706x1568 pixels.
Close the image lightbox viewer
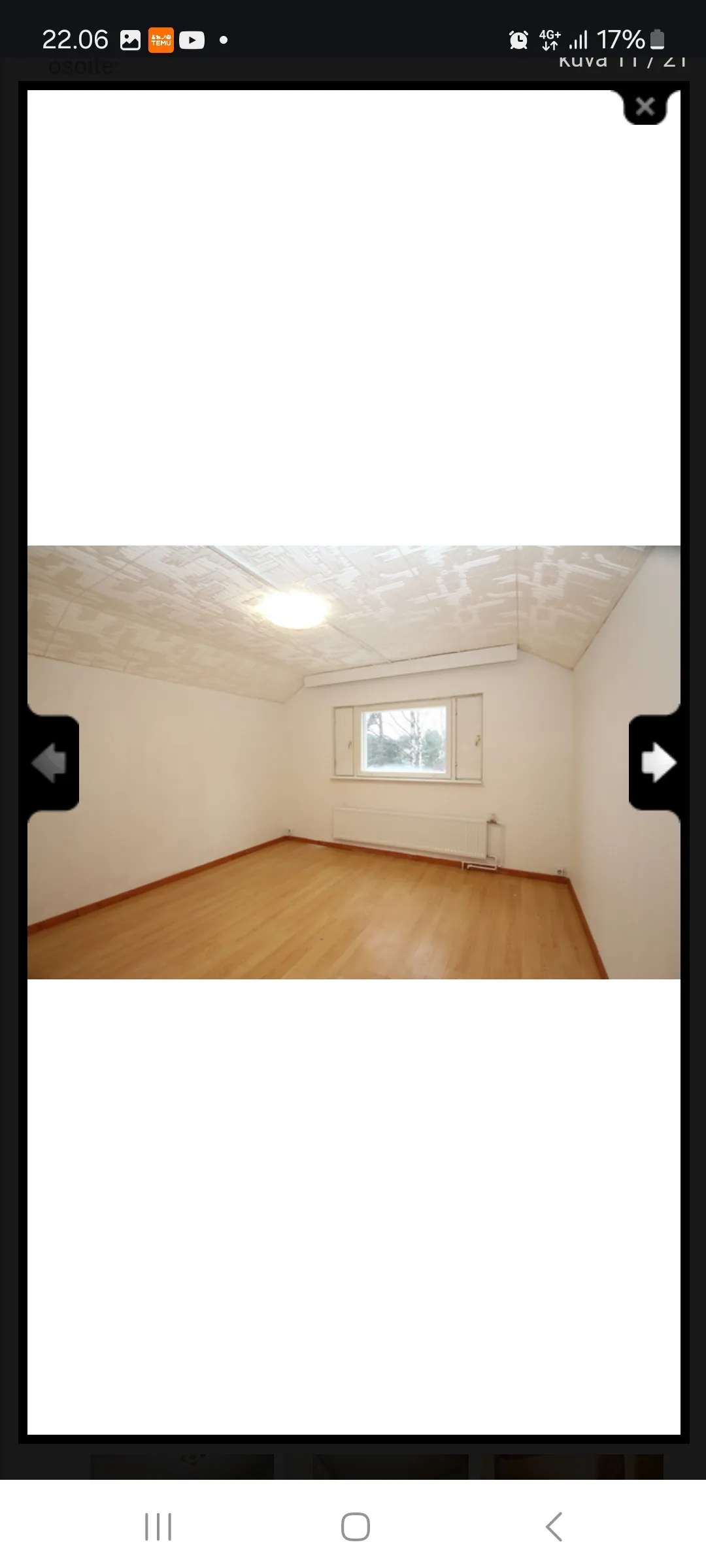pyautogui.click(x=645, y=106)
